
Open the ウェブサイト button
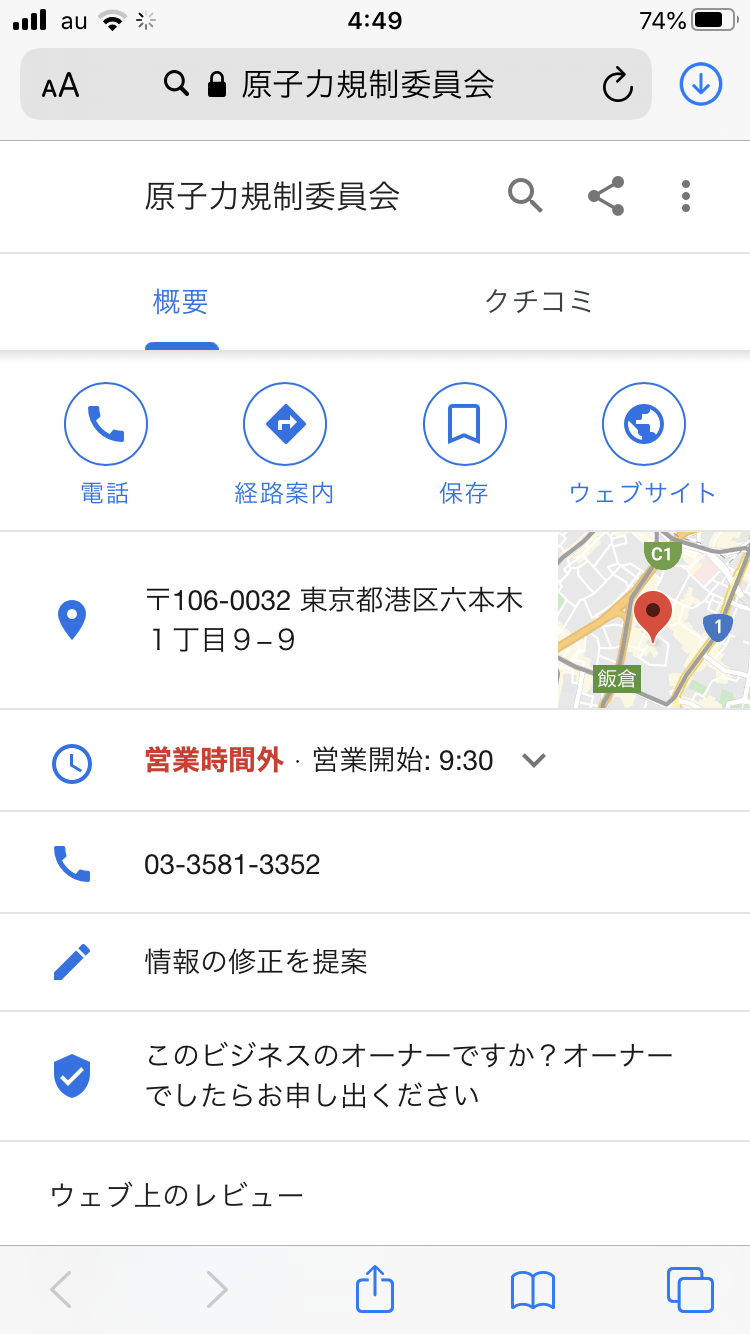click(643, 425)
